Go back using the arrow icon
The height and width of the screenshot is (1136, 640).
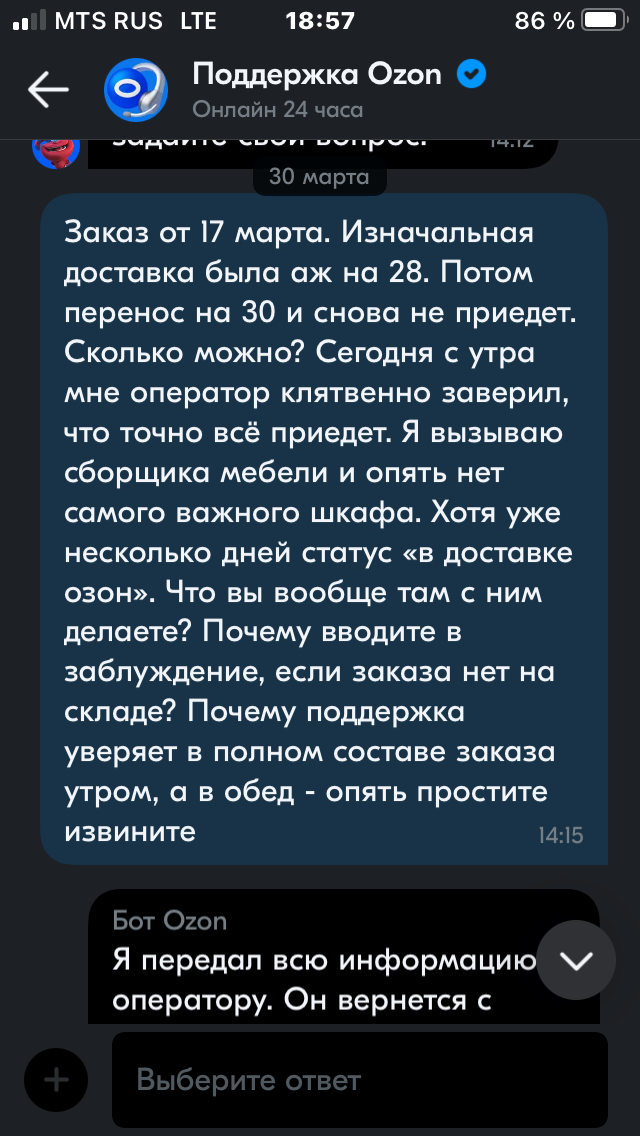(47, 90)
